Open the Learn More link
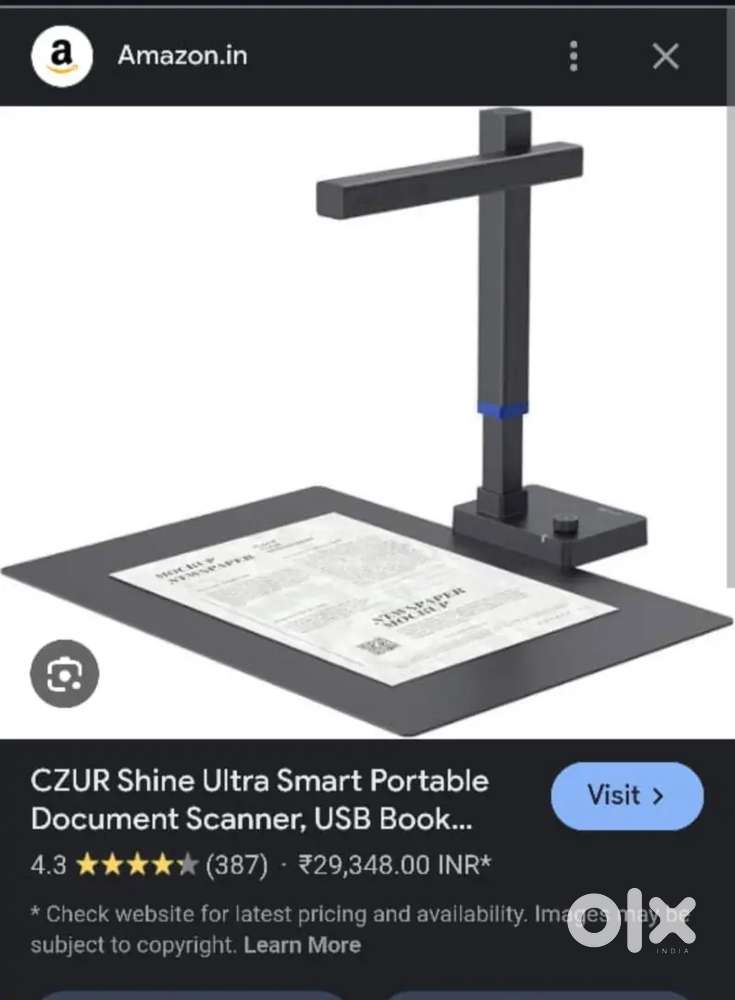 pyautogui.click(x=302, y=944)
